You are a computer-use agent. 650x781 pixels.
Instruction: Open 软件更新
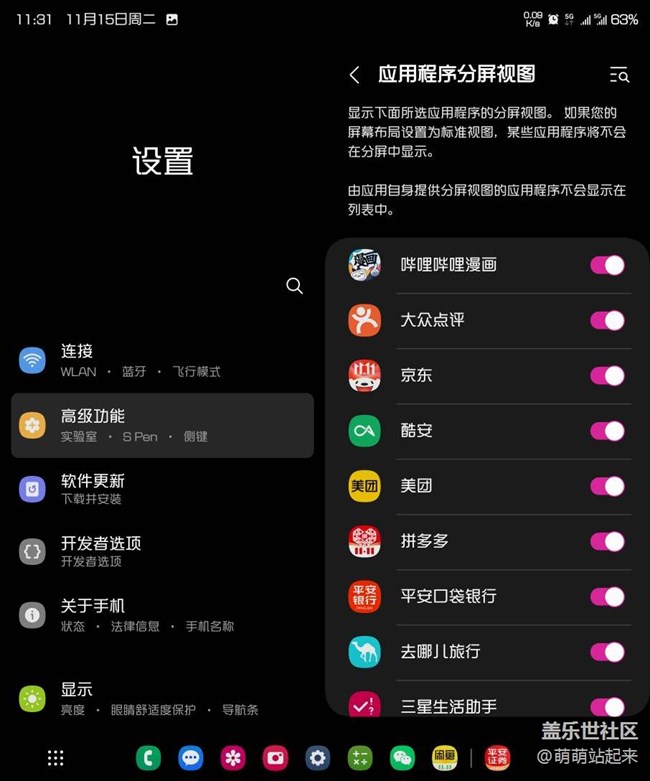(162, 489)
